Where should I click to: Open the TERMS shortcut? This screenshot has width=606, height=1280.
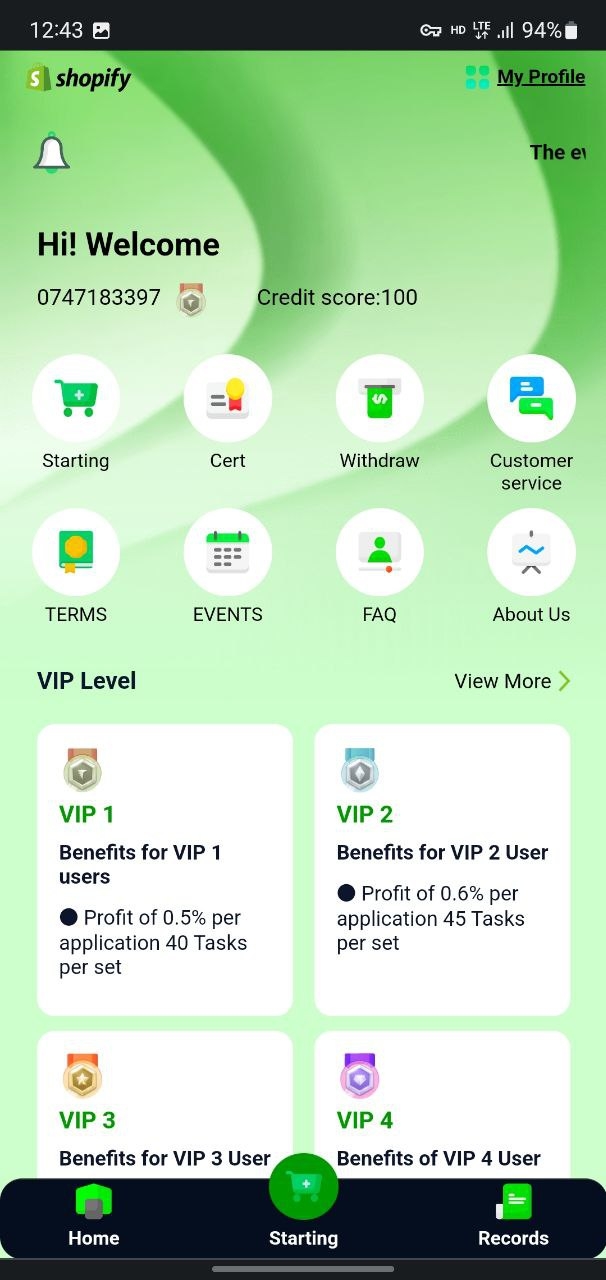pyautogui.click(x=76, y=553)
